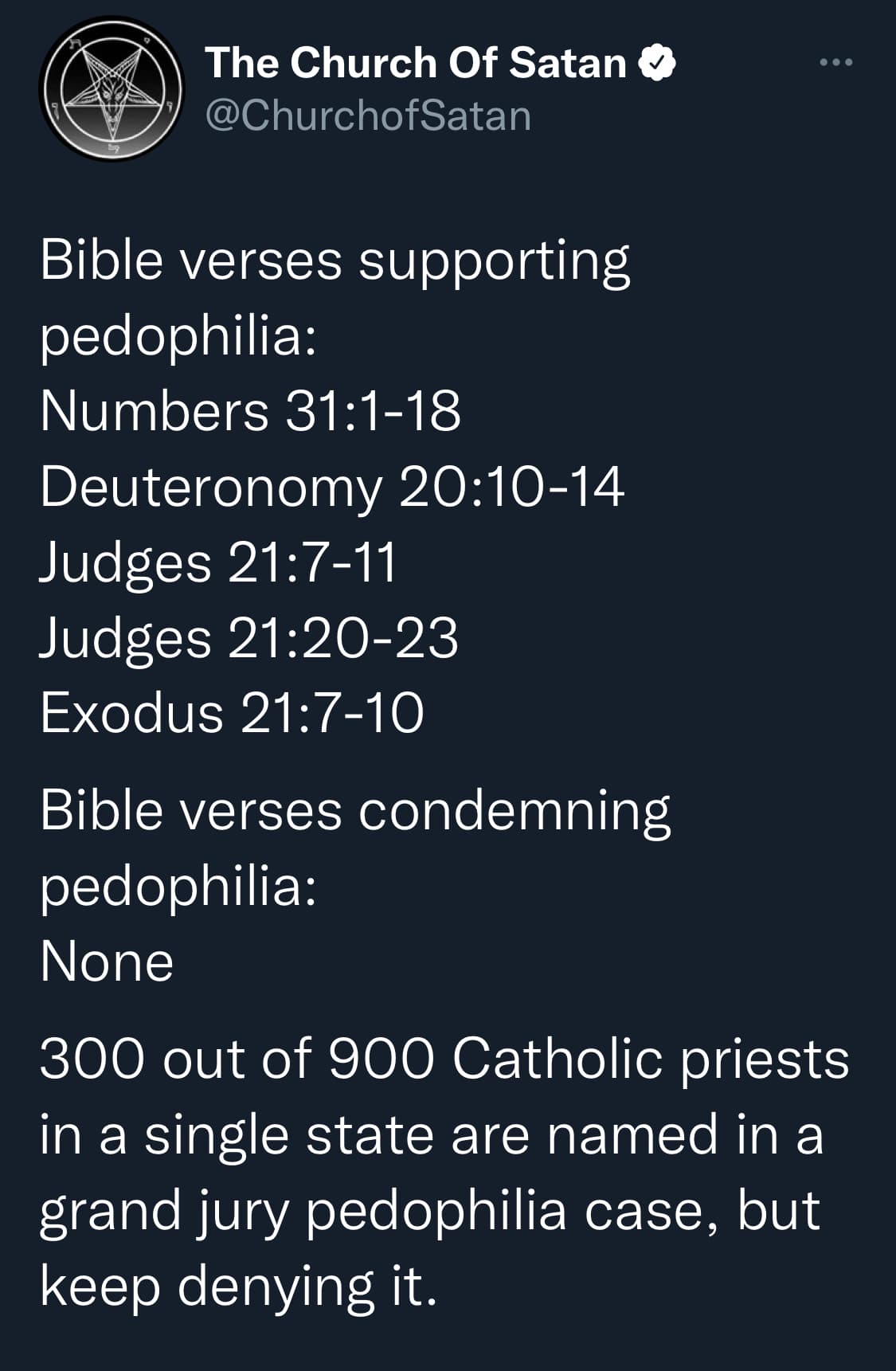Screen dimensions: 896x1371
Task: Open the tweet's three-dot overflow menu
Action: tap(836, 62)
